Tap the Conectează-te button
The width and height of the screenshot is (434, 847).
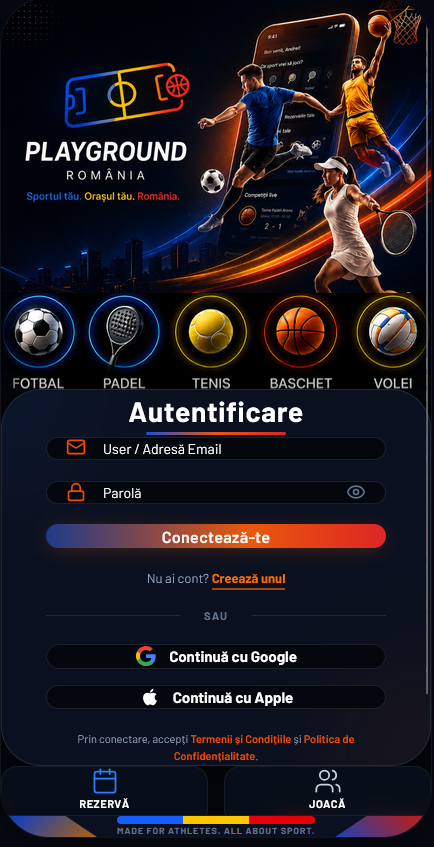tap(216, 536)
